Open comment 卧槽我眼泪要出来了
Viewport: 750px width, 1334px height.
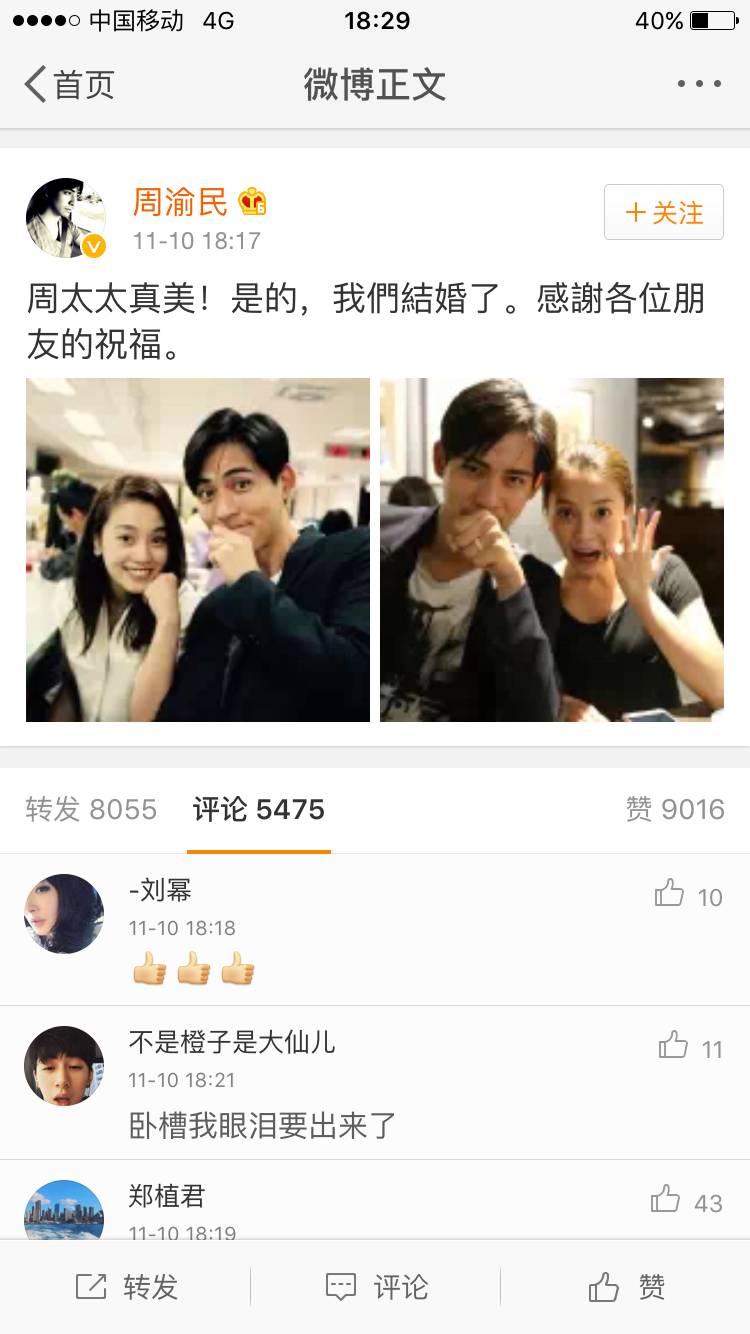(x=263, y=1125)
